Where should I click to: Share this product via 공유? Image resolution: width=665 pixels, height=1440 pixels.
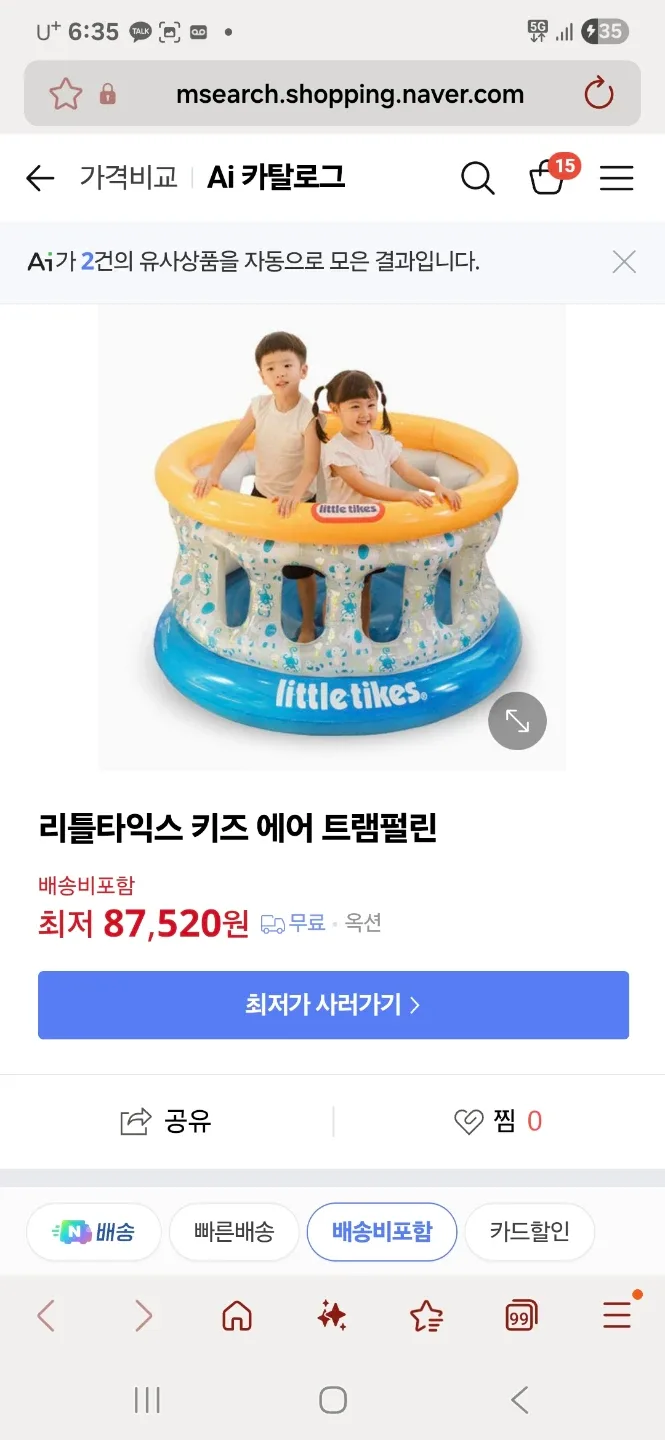(x=166, y=1121)
